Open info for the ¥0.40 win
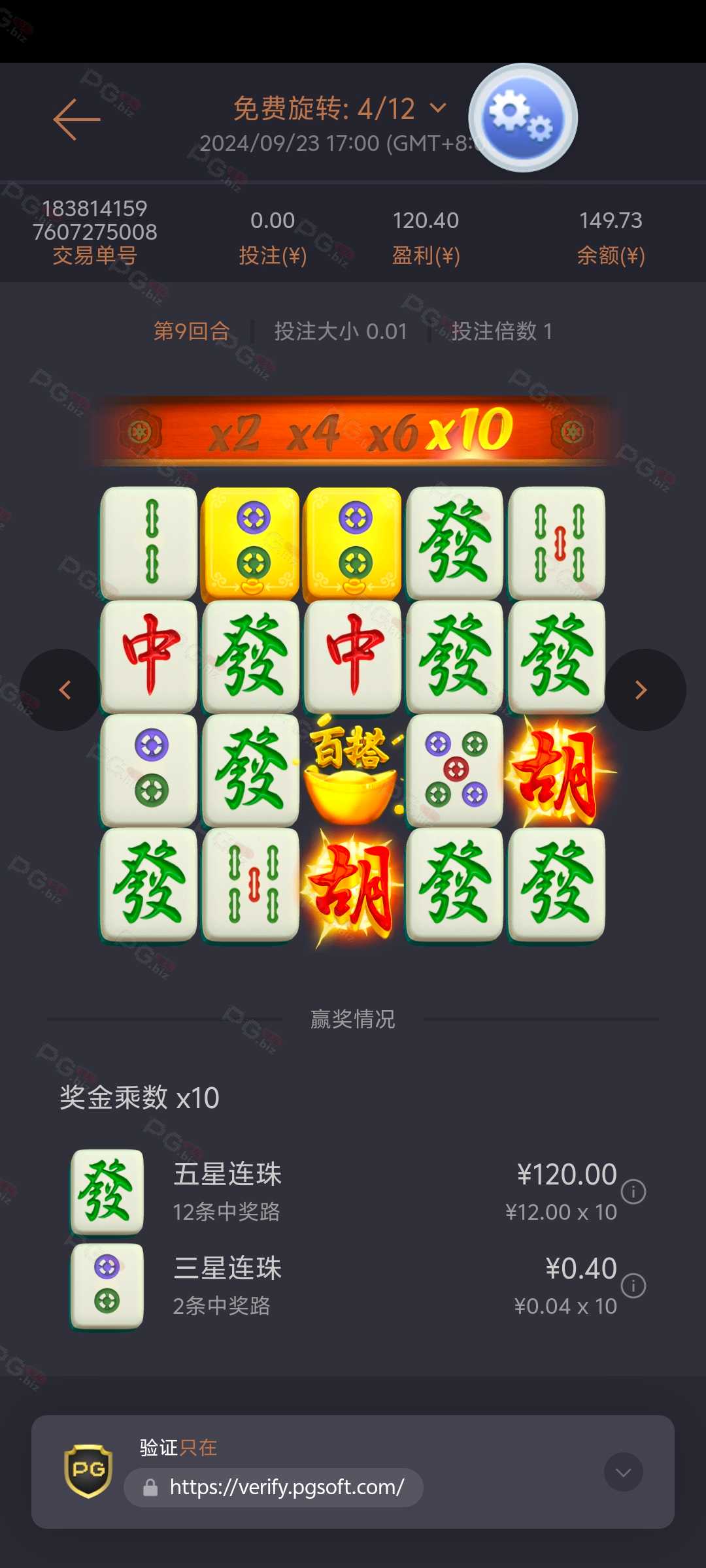 633,1286
